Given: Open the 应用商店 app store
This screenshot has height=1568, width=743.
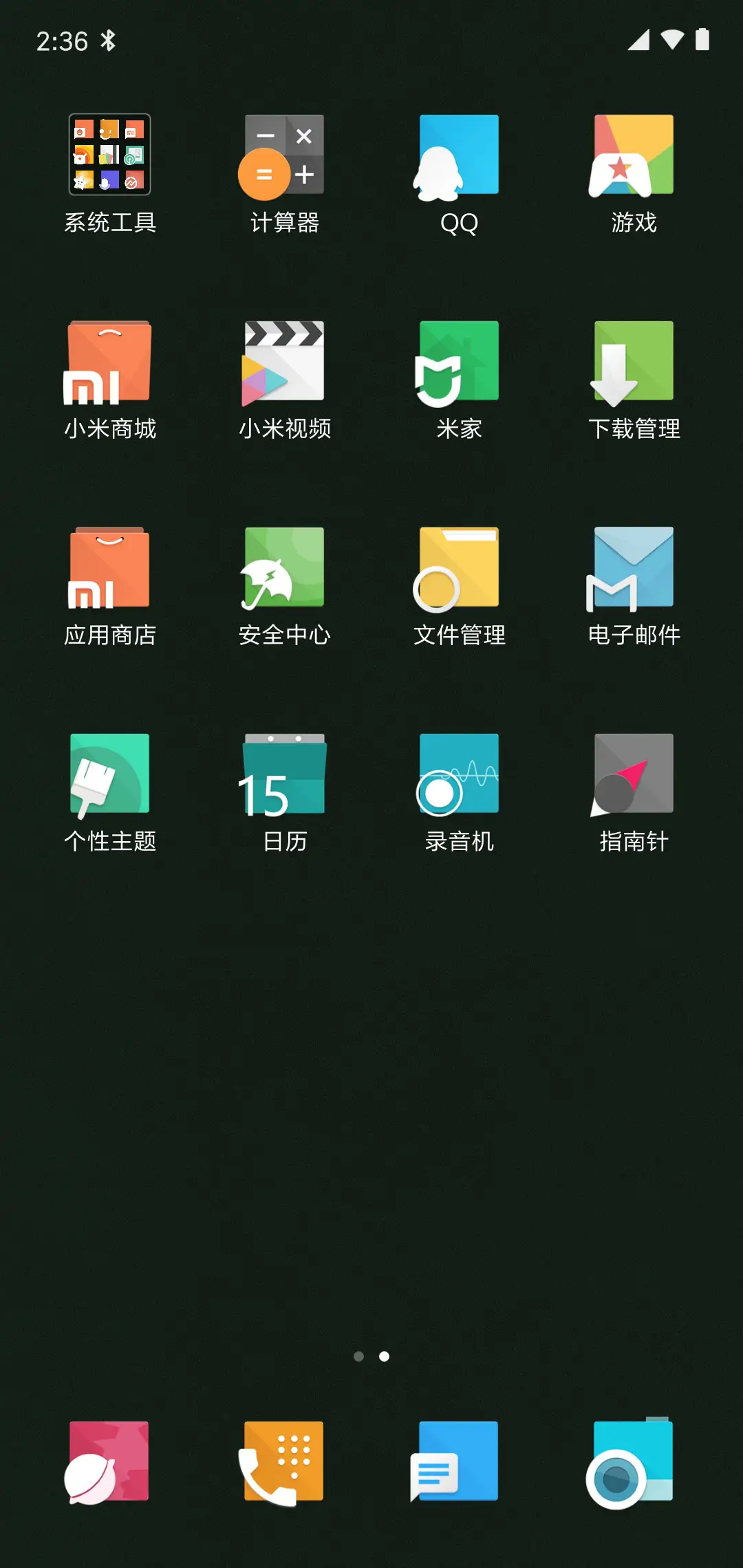Looking at the screenshot, I should [x=109, y=569].
